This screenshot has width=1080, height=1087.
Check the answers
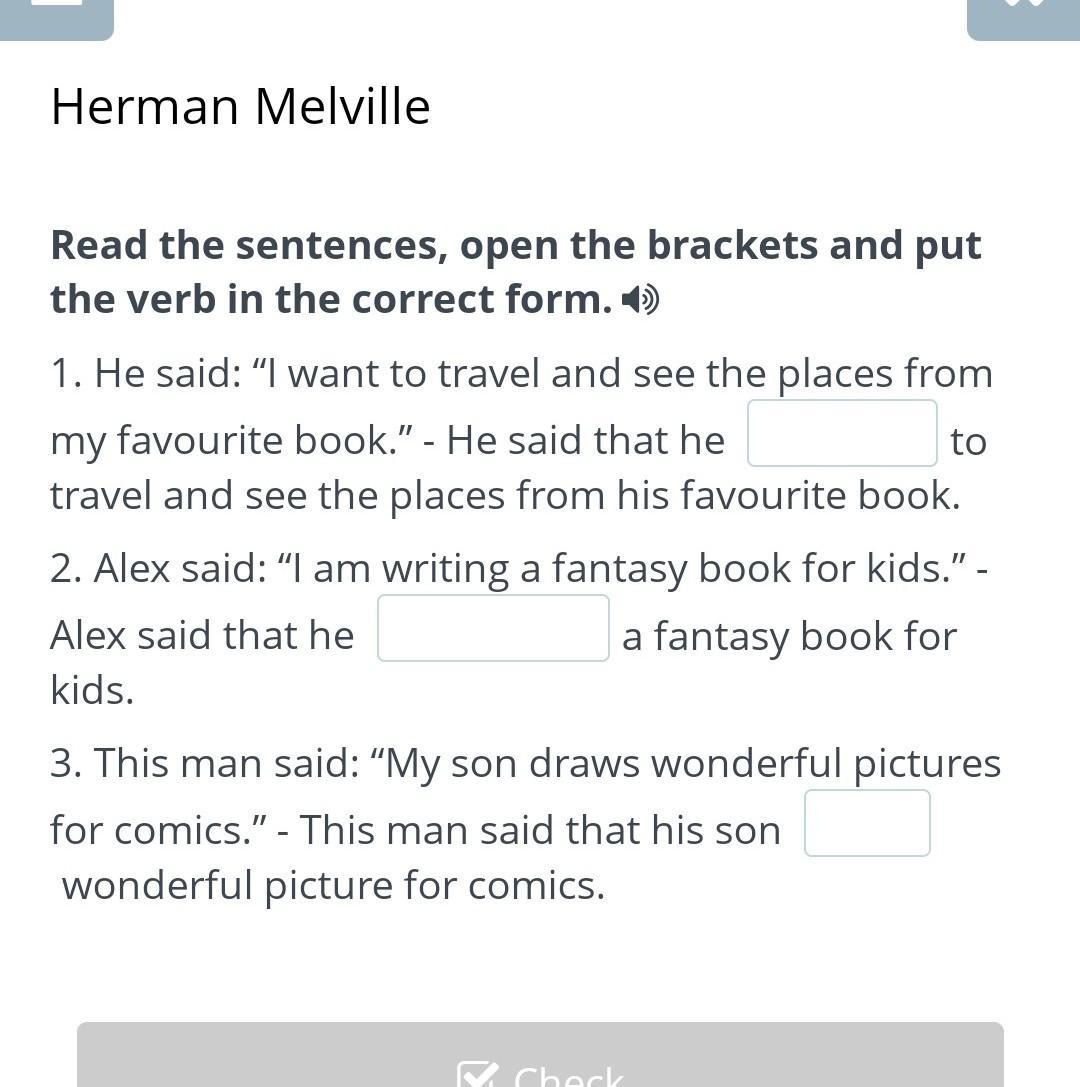click(x=540, y=1054)
